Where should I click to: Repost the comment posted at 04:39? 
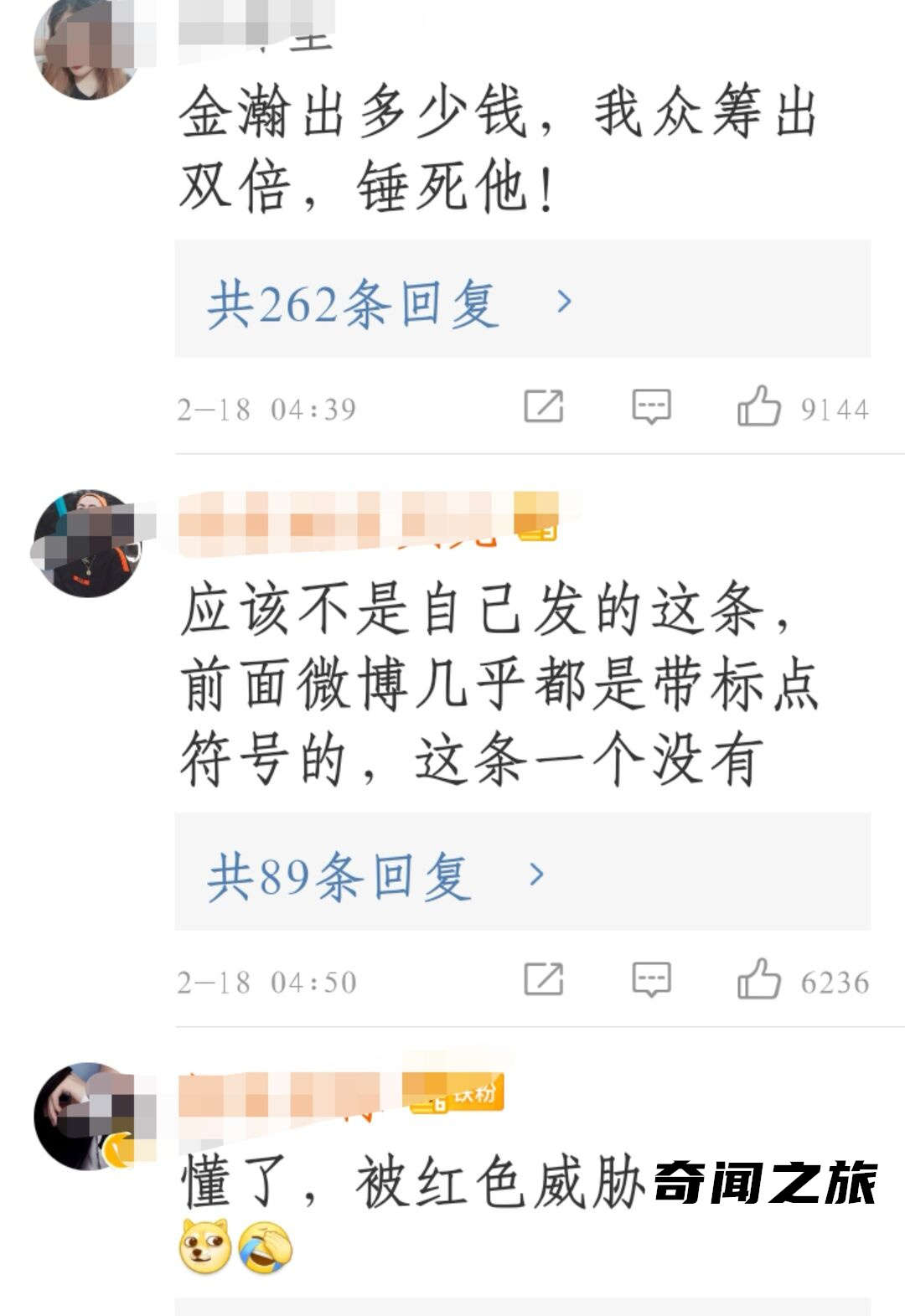(x=543, y=406)
